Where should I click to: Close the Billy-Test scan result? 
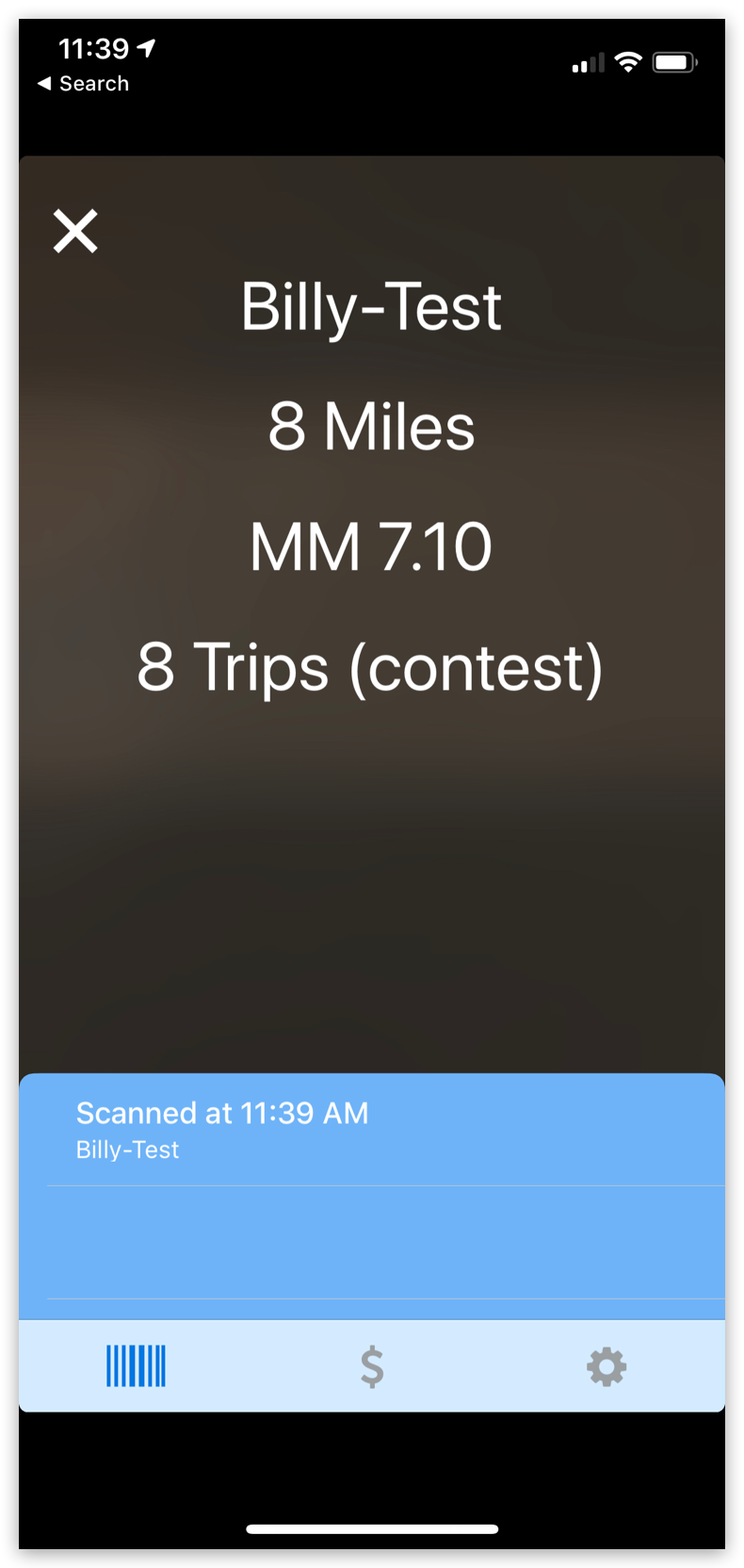[75, 231]
